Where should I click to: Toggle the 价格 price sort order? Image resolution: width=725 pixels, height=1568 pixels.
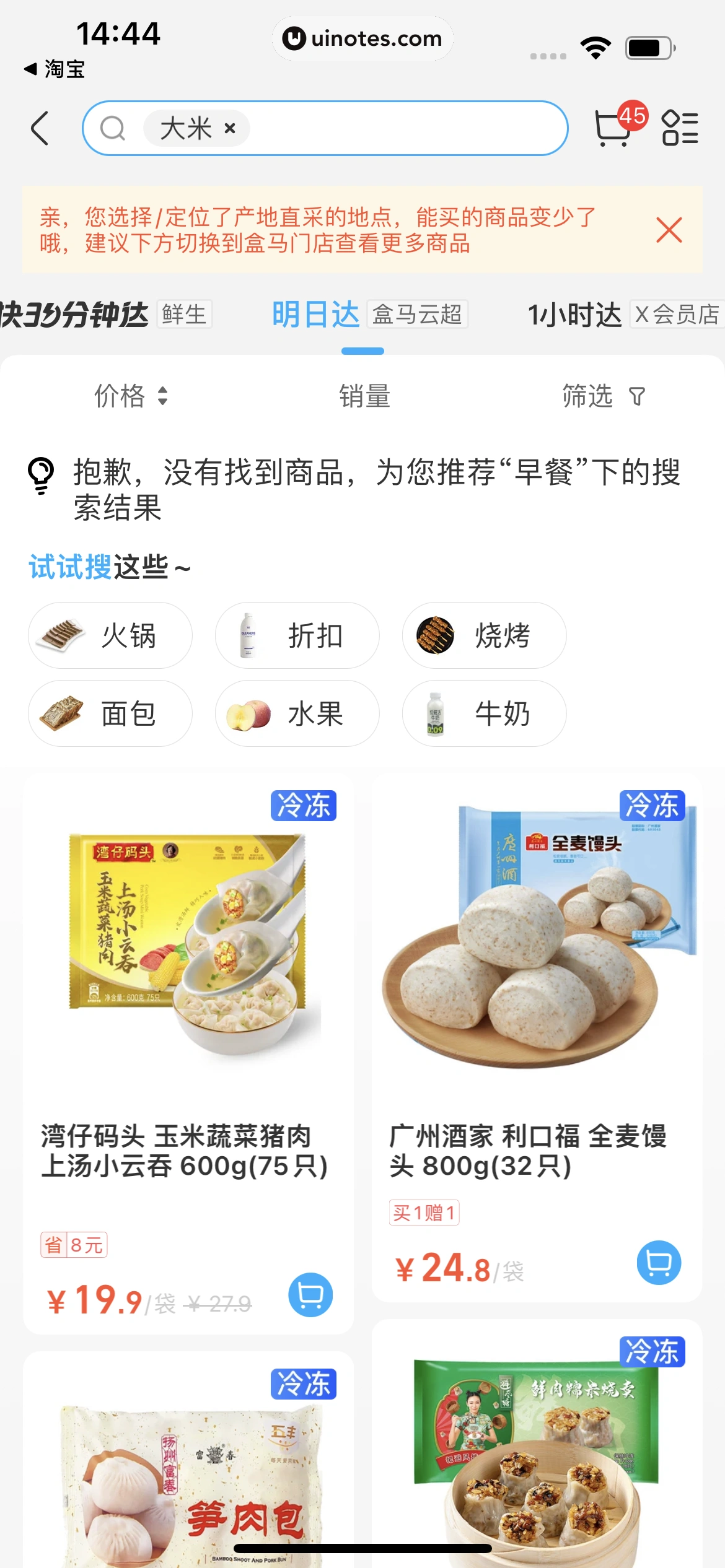pos(130,397)
